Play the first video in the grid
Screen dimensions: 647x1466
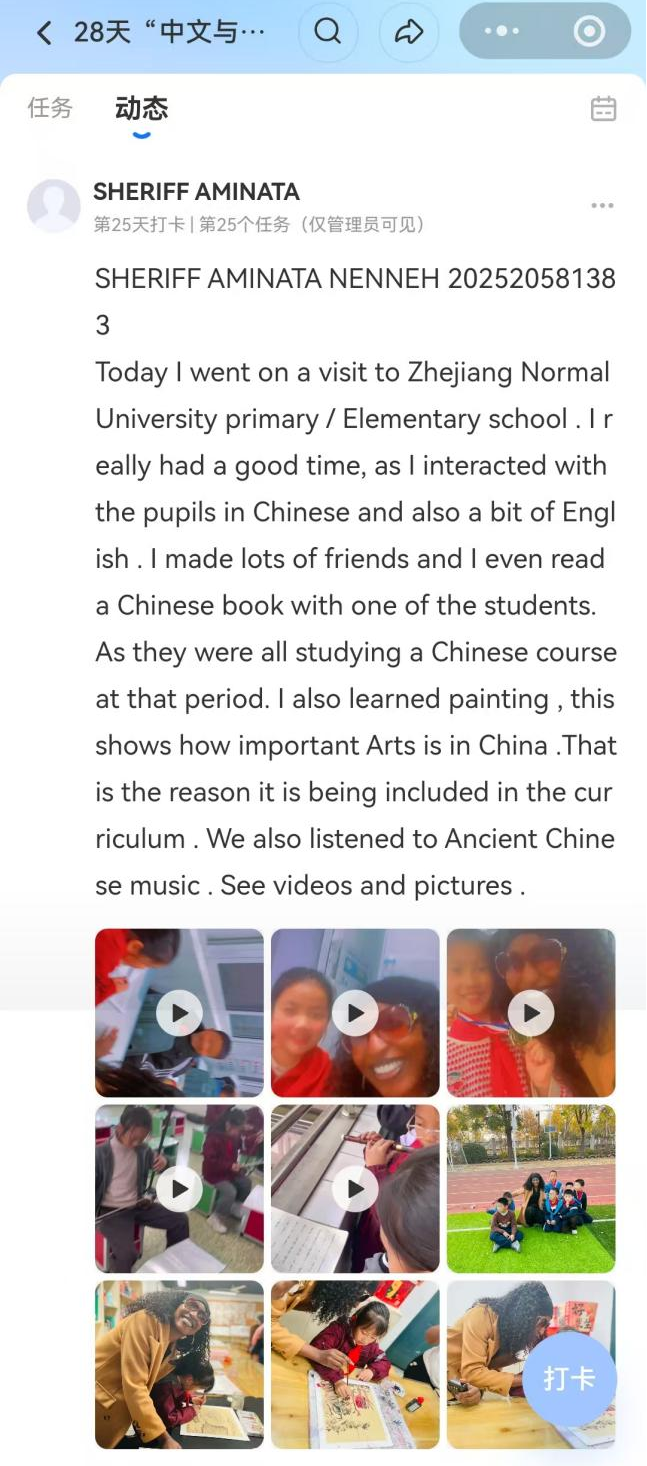pos(179,1013)
